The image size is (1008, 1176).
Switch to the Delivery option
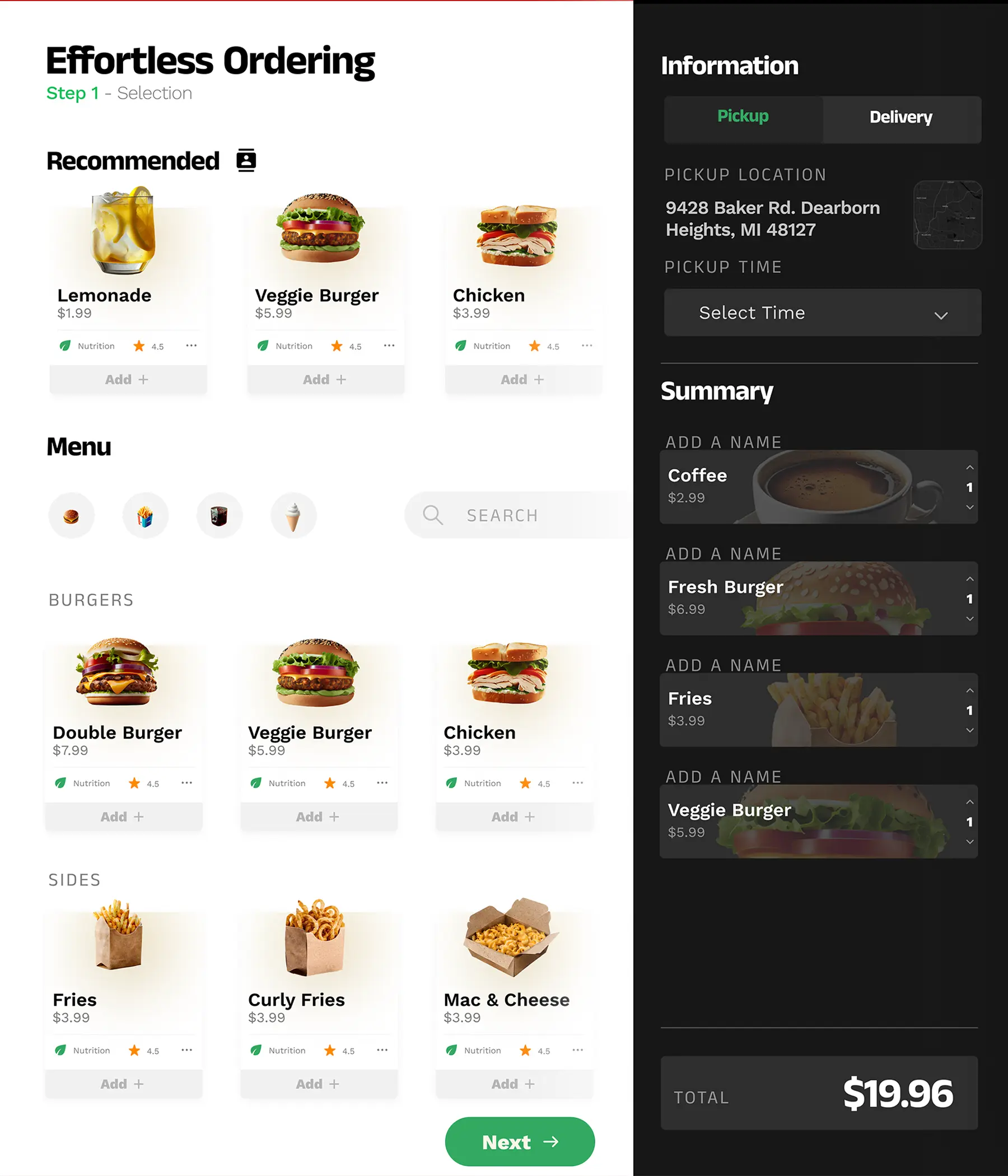pos(900,118)
